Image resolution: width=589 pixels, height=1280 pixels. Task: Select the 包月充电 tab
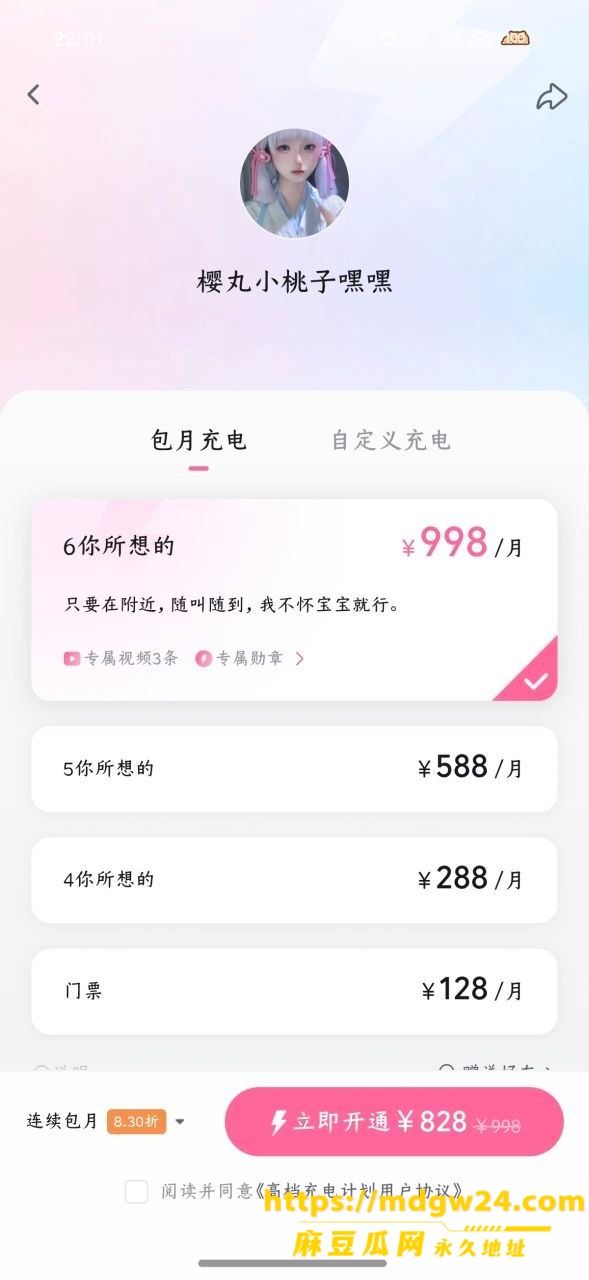(199, 440)
